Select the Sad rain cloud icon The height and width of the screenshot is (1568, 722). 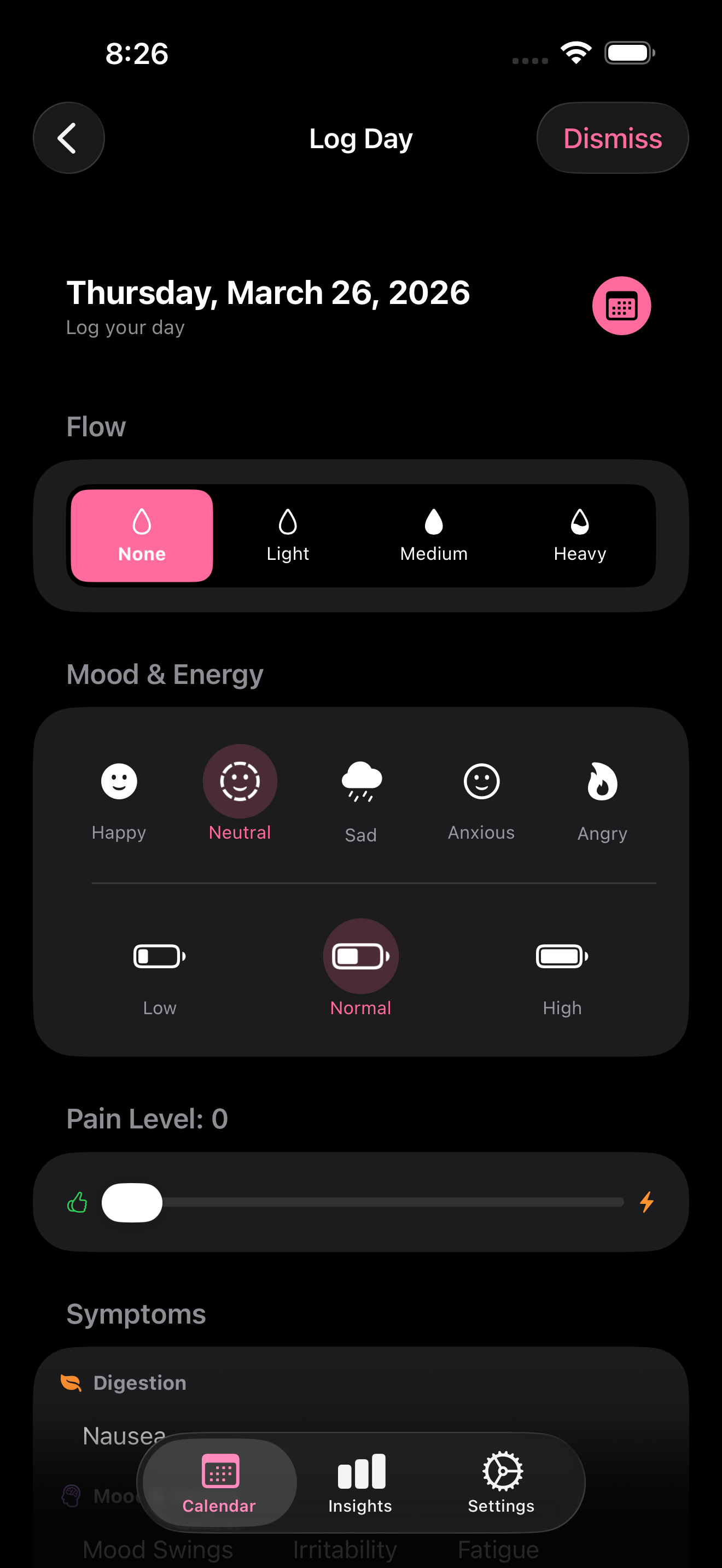[x=360, y=781]
